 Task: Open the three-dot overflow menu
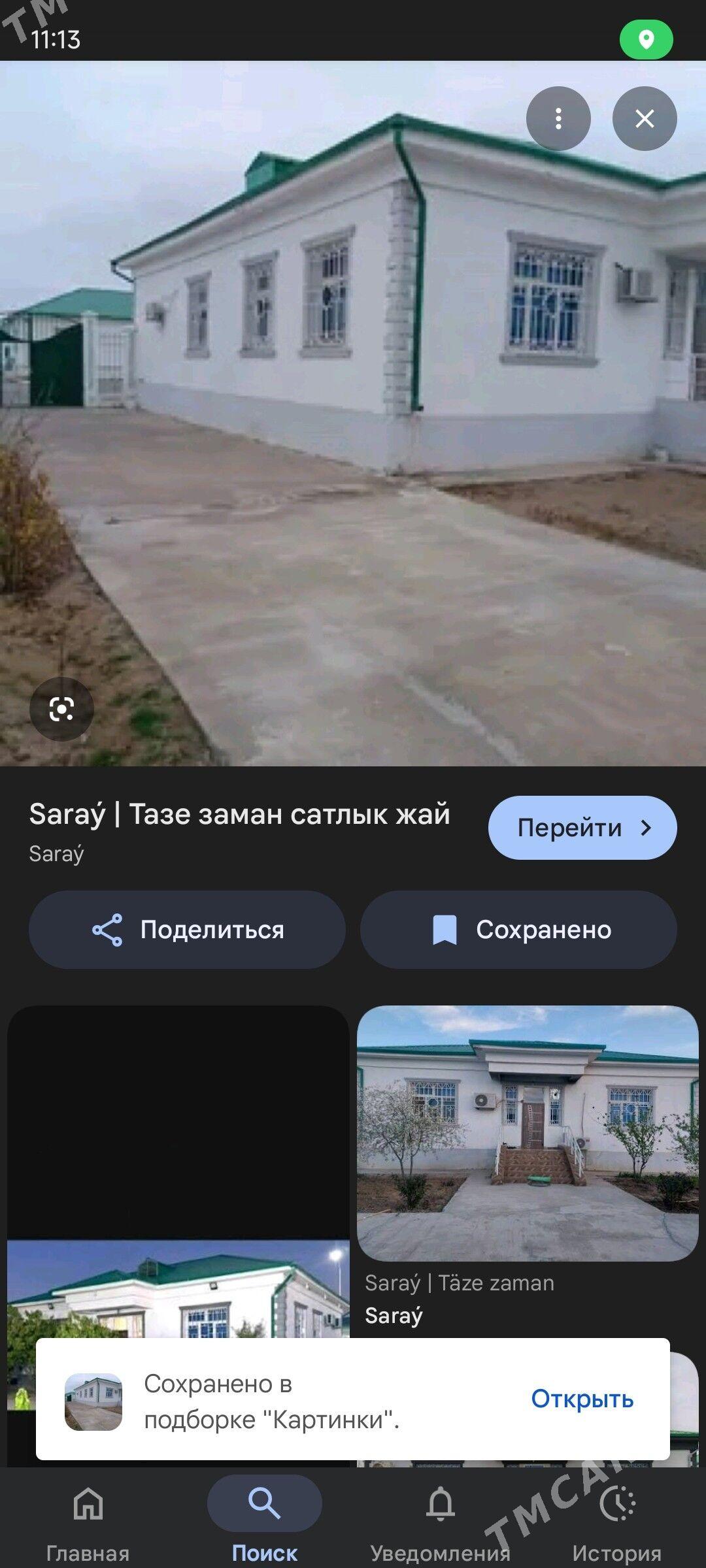point(558,119)
